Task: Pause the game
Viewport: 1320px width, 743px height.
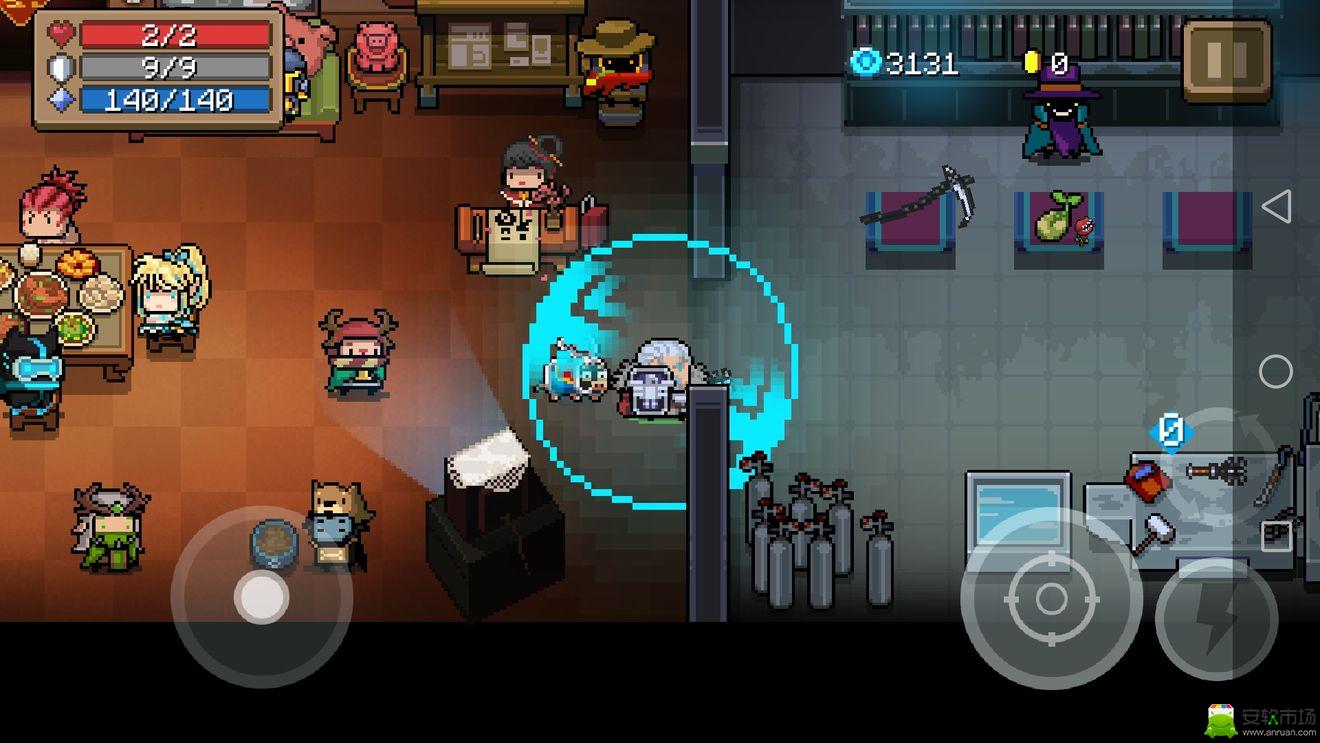Action: click(x=1226, y=61)
